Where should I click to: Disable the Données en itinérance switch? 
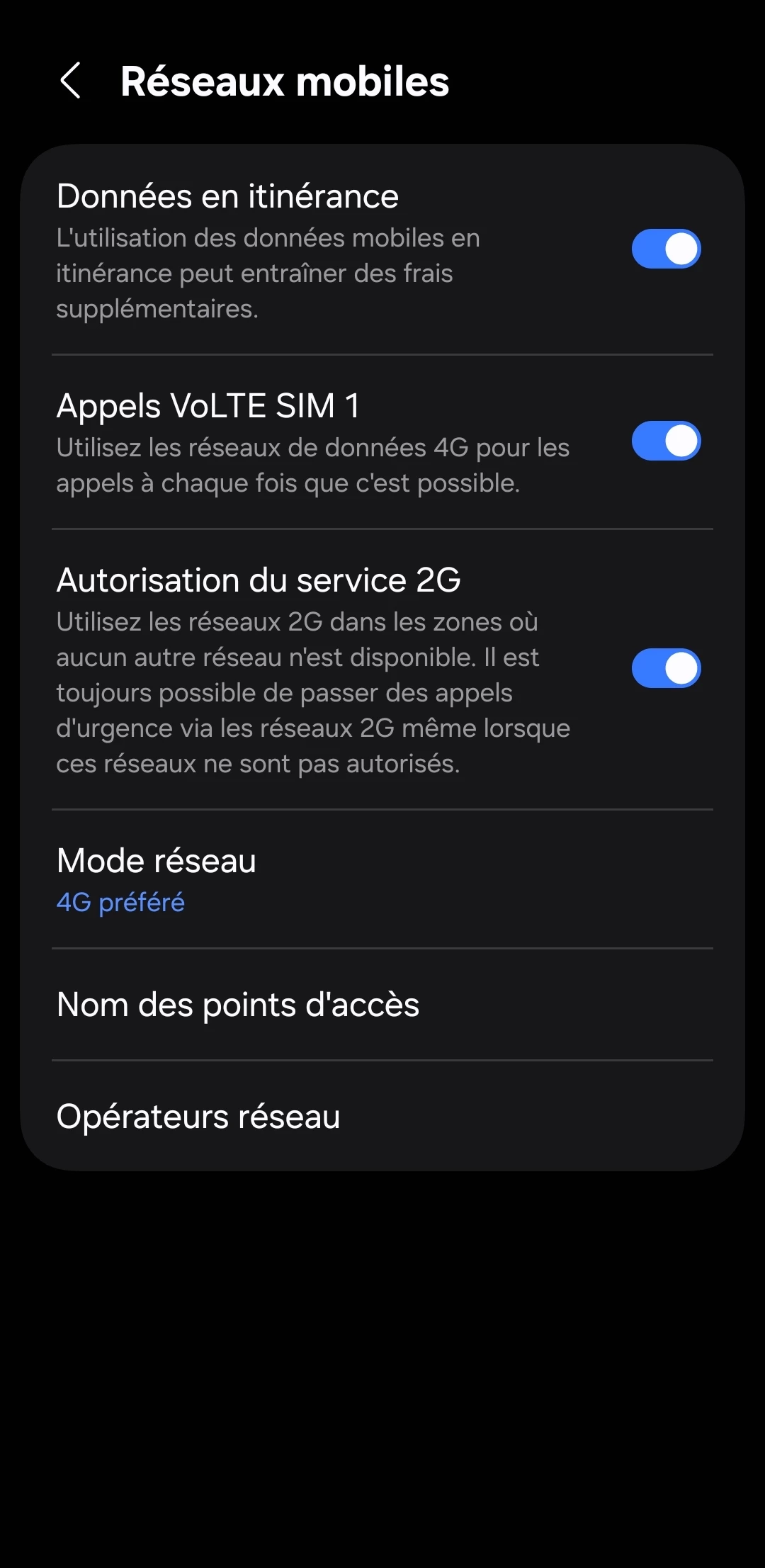click(666, 249)
